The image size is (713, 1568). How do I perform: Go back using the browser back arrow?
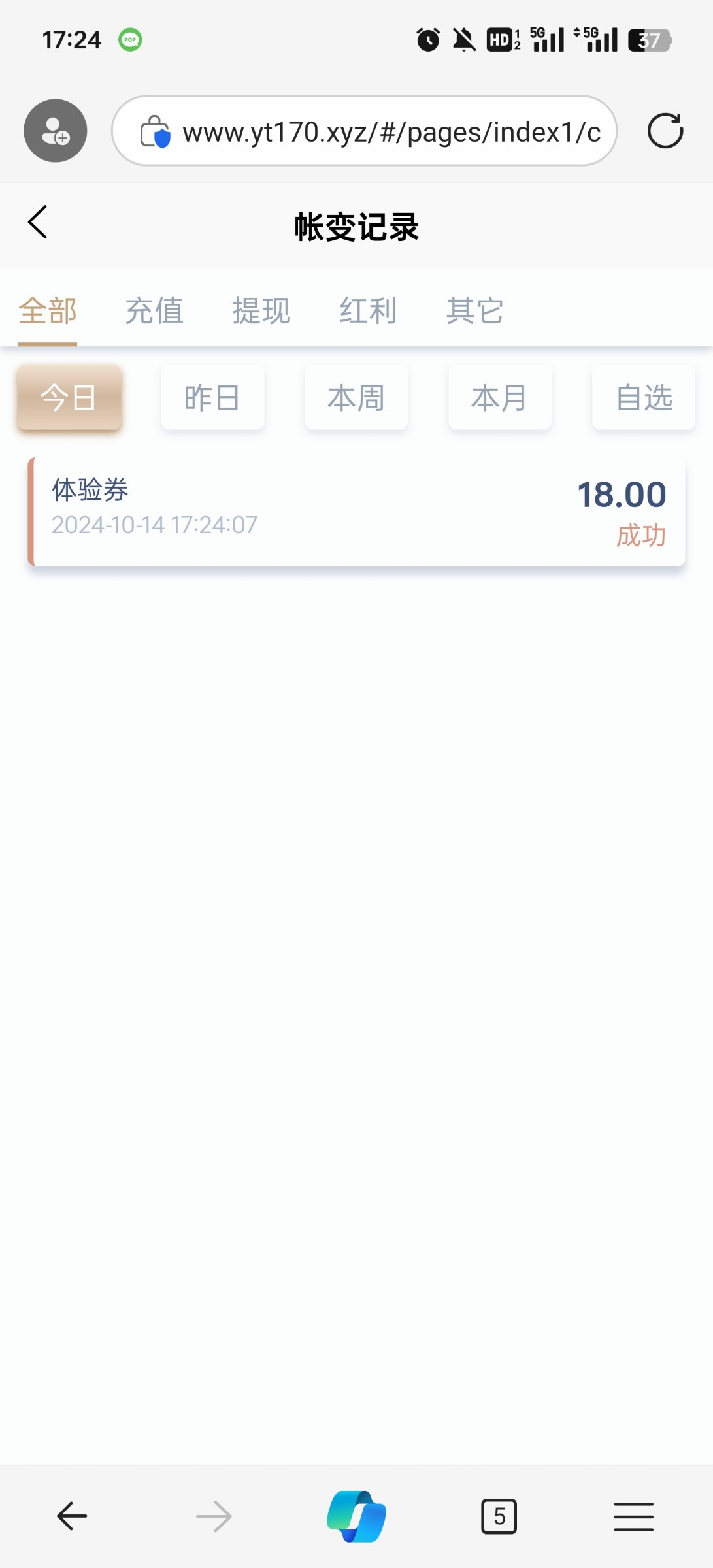point(72,1516)
